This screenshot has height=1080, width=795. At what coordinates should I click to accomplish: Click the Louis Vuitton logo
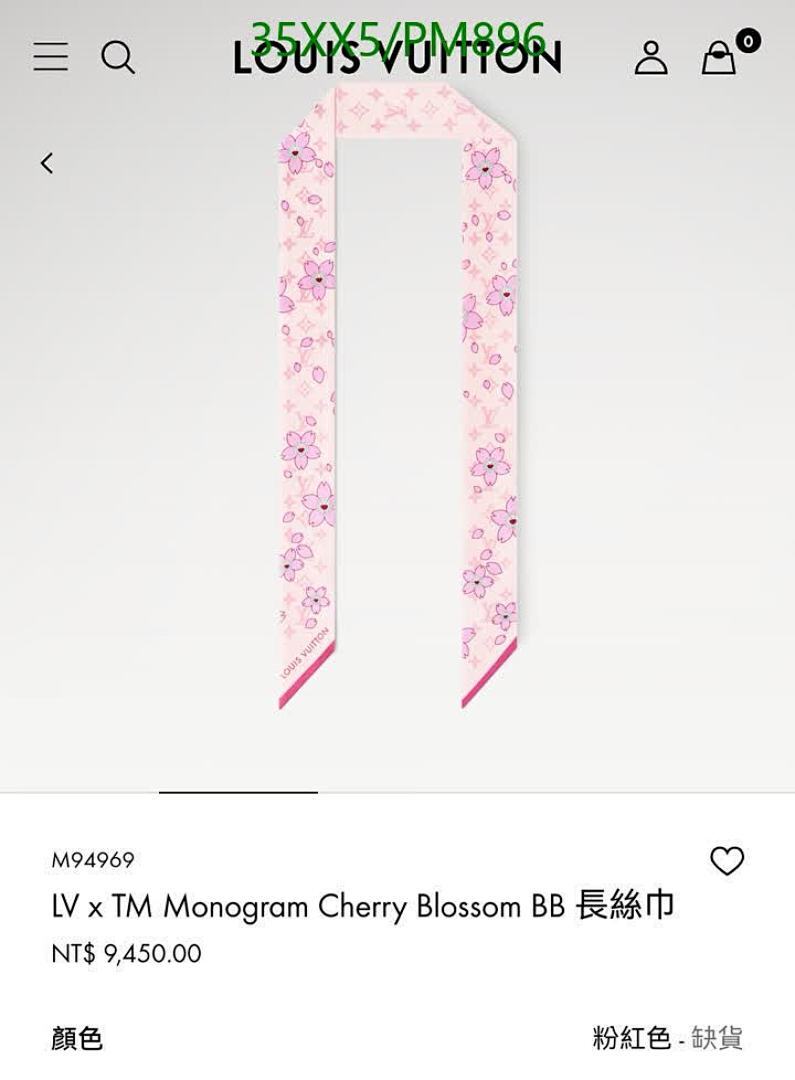pyautogui.click(x=398, y=60)
